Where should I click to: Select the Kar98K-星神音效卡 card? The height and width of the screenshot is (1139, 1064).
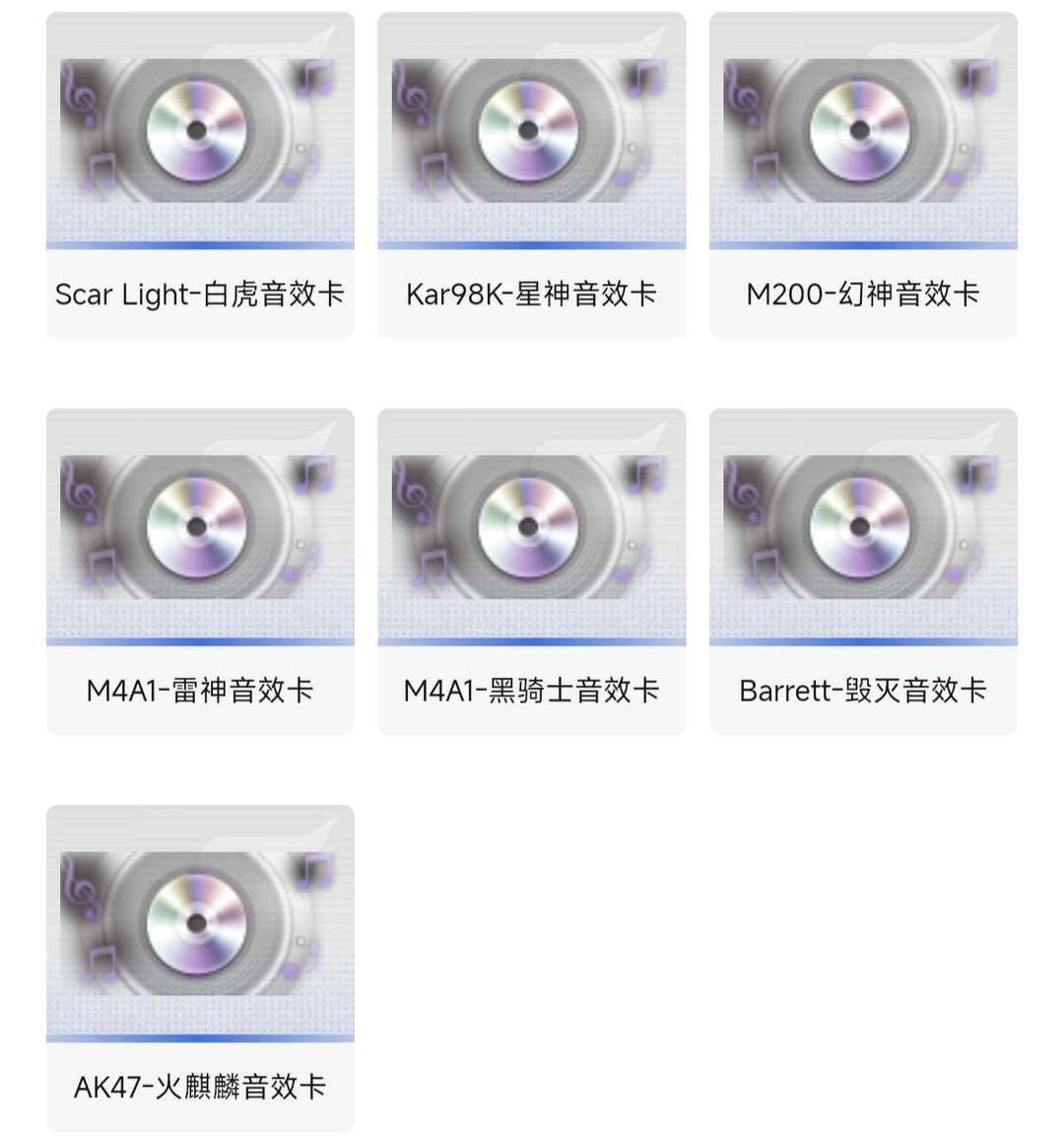click(x=531, y=175)
